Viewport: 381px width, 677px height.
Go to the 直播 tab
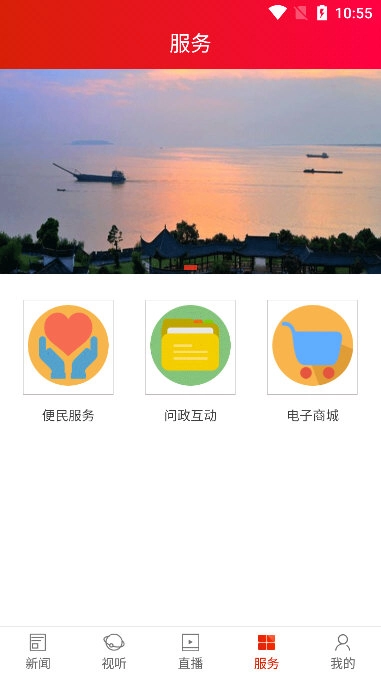pyautogui.click(x=190, y=652)
